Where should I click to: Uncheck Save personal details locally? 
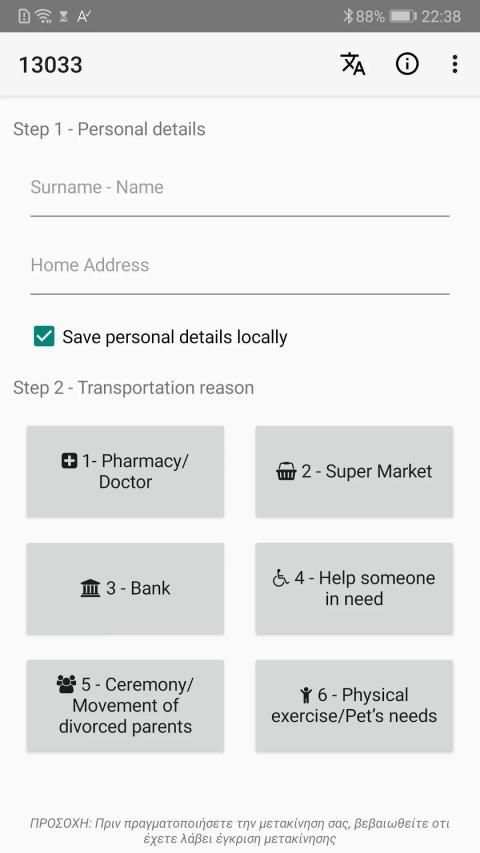tap(44, 336)
